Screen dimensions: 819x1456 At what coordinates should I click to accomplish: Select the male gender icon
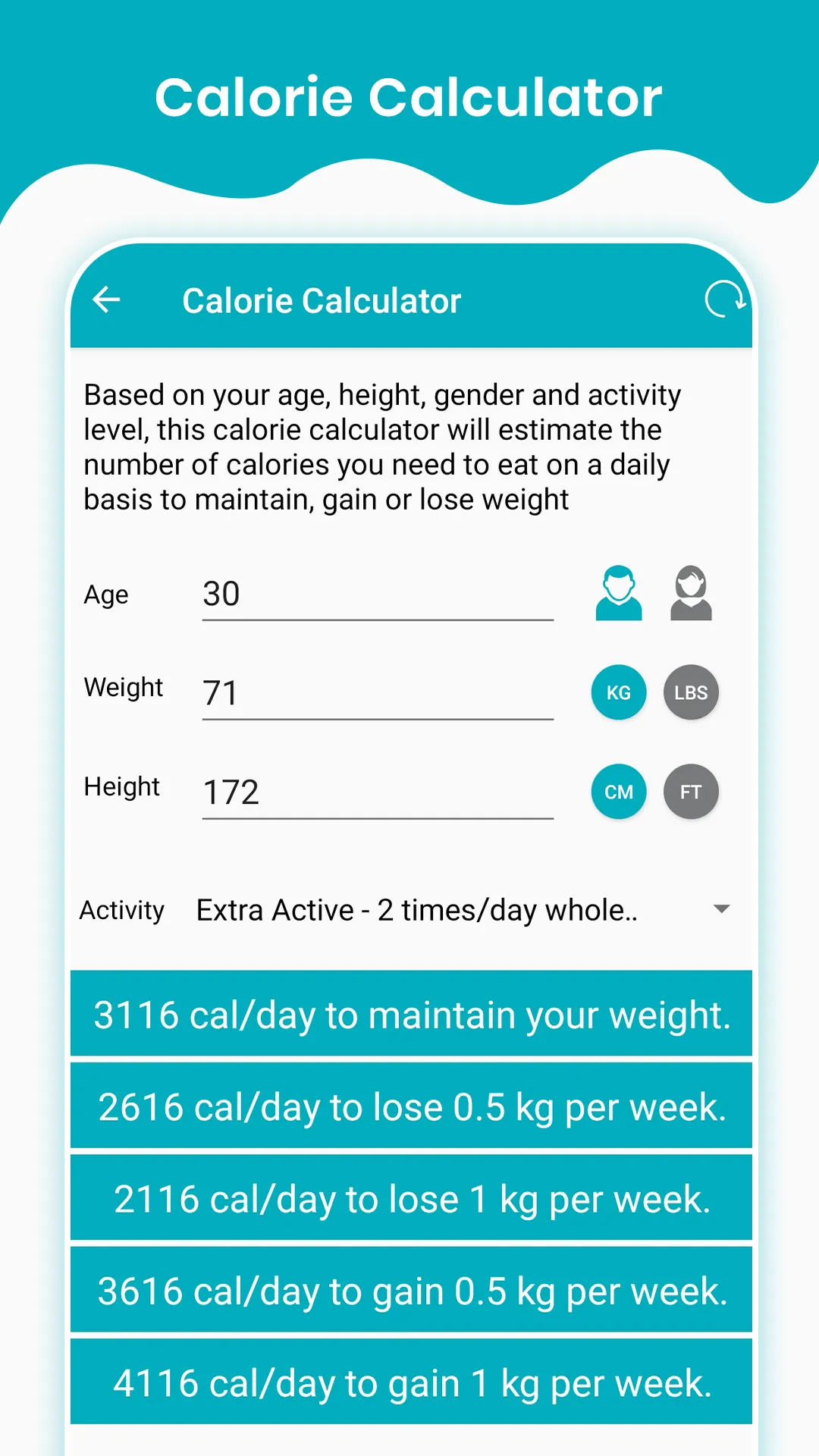click(x=618, y=594)
